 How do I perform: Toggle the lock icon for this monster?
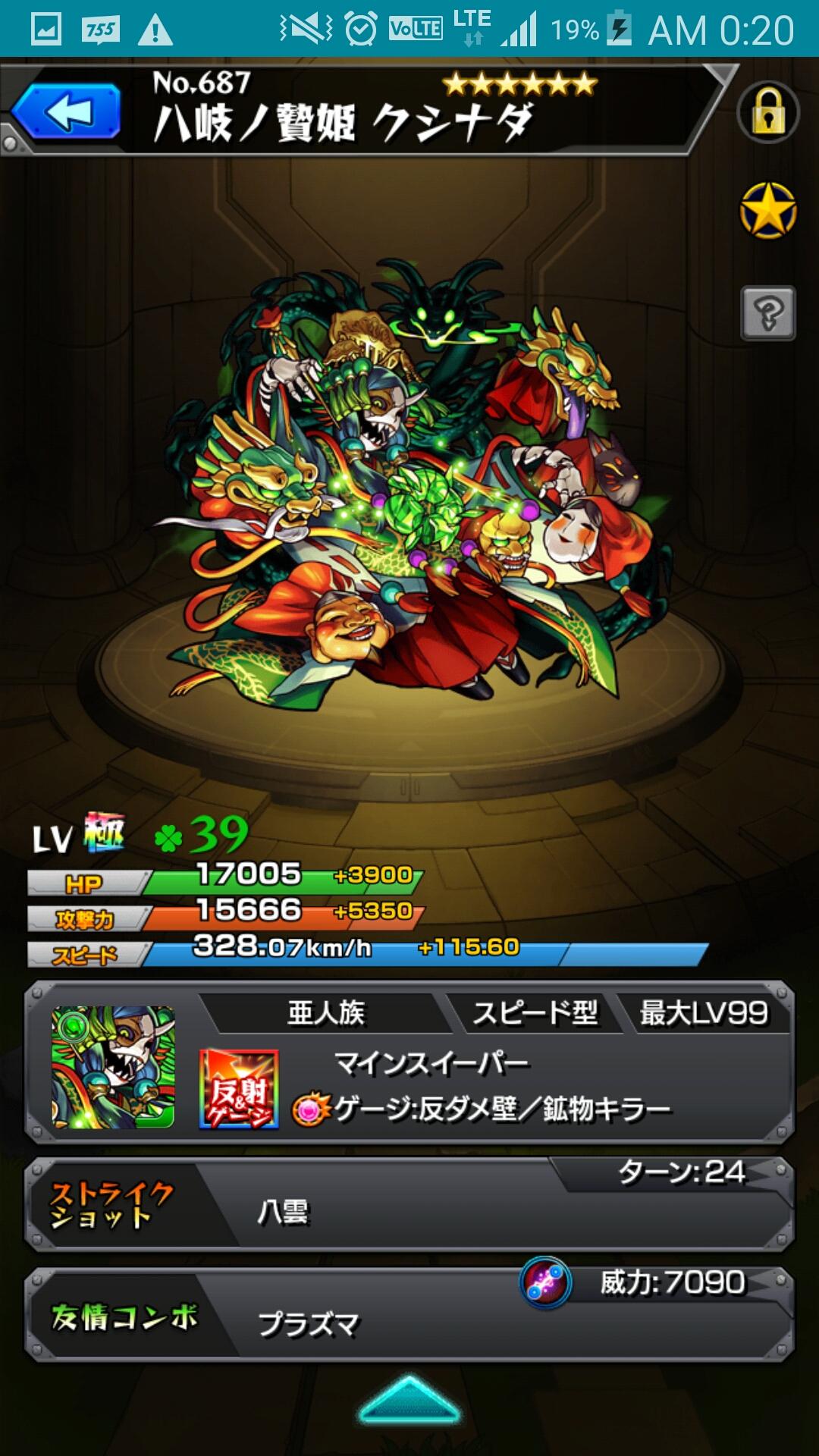[x=768, y=113]
